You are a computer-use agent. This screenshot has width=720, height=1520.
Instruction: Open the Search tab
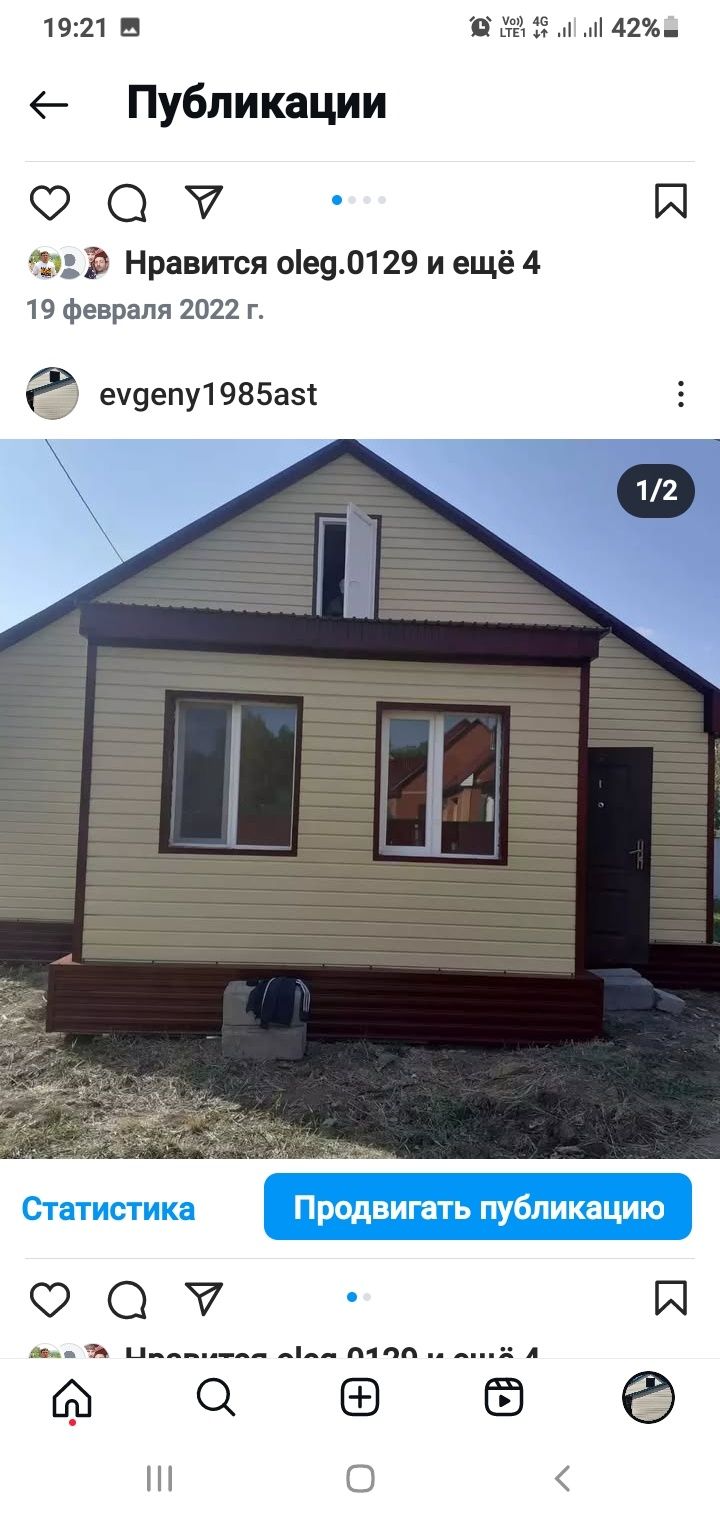(216, 1397)
